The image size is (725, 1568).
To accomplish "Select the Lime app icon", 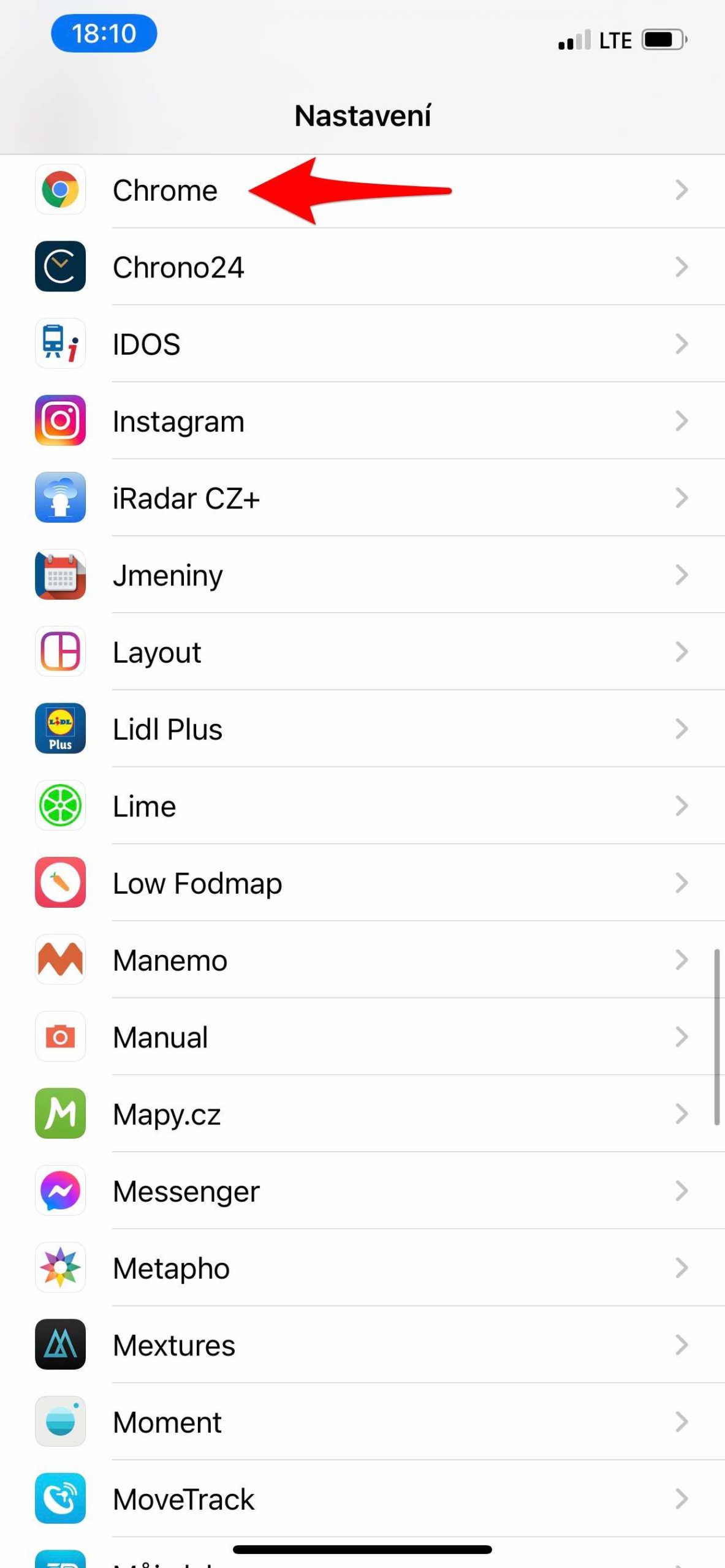I will 60,806.
